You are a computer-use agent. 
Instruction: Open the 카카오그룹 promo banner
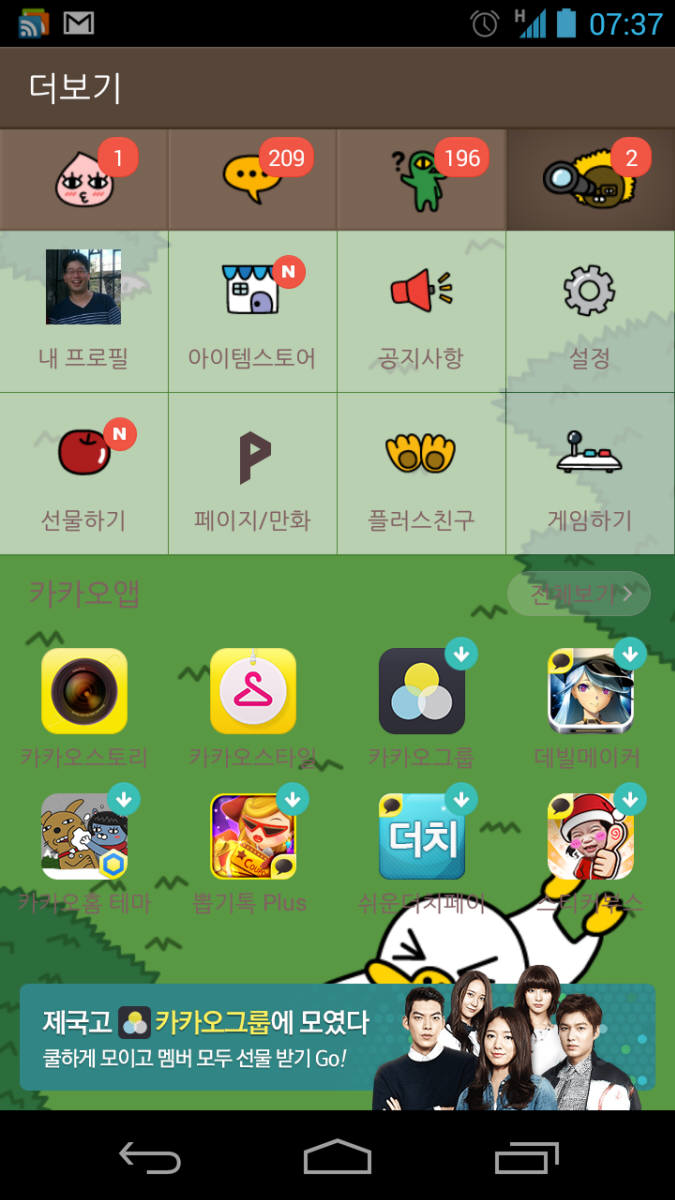click(337, 1037)
